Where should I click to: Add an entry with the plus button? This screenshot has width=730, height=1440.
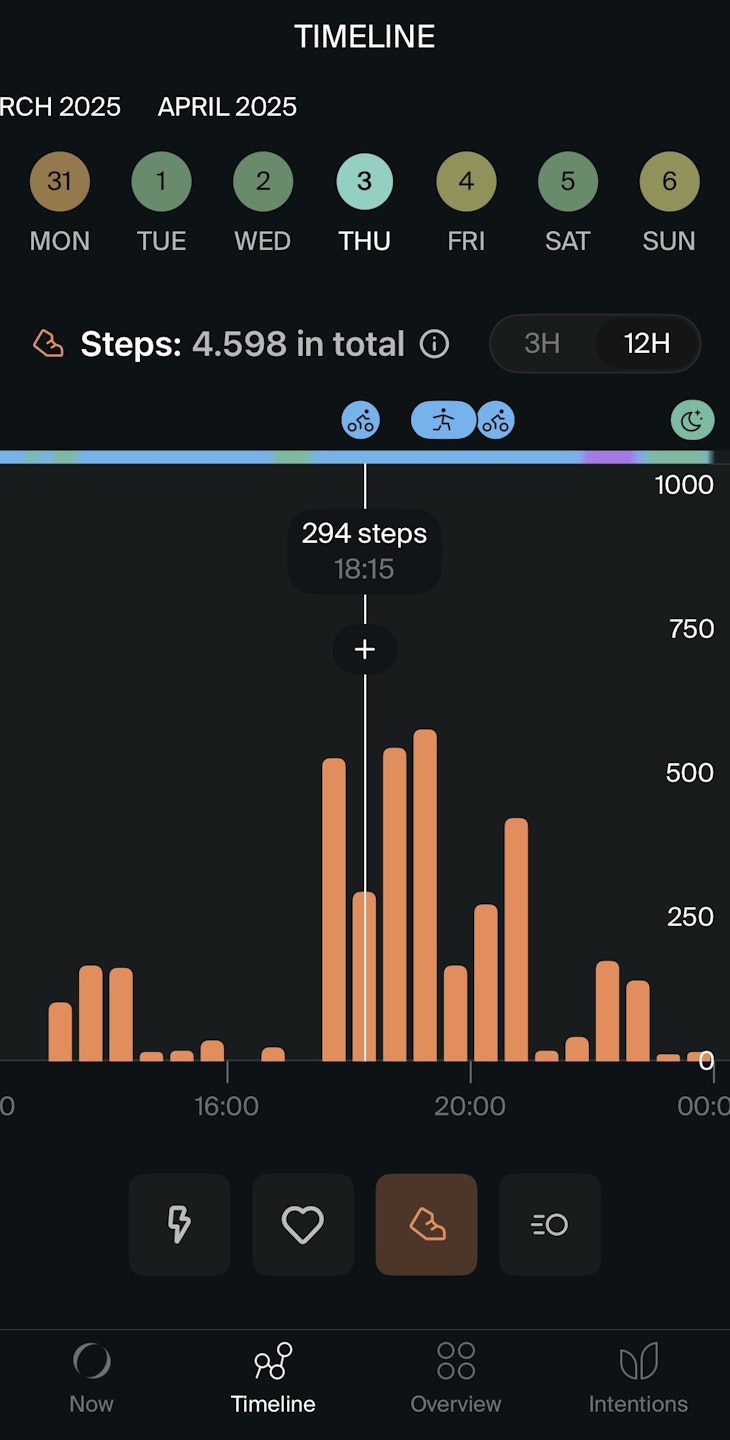[x=365, y=650]
